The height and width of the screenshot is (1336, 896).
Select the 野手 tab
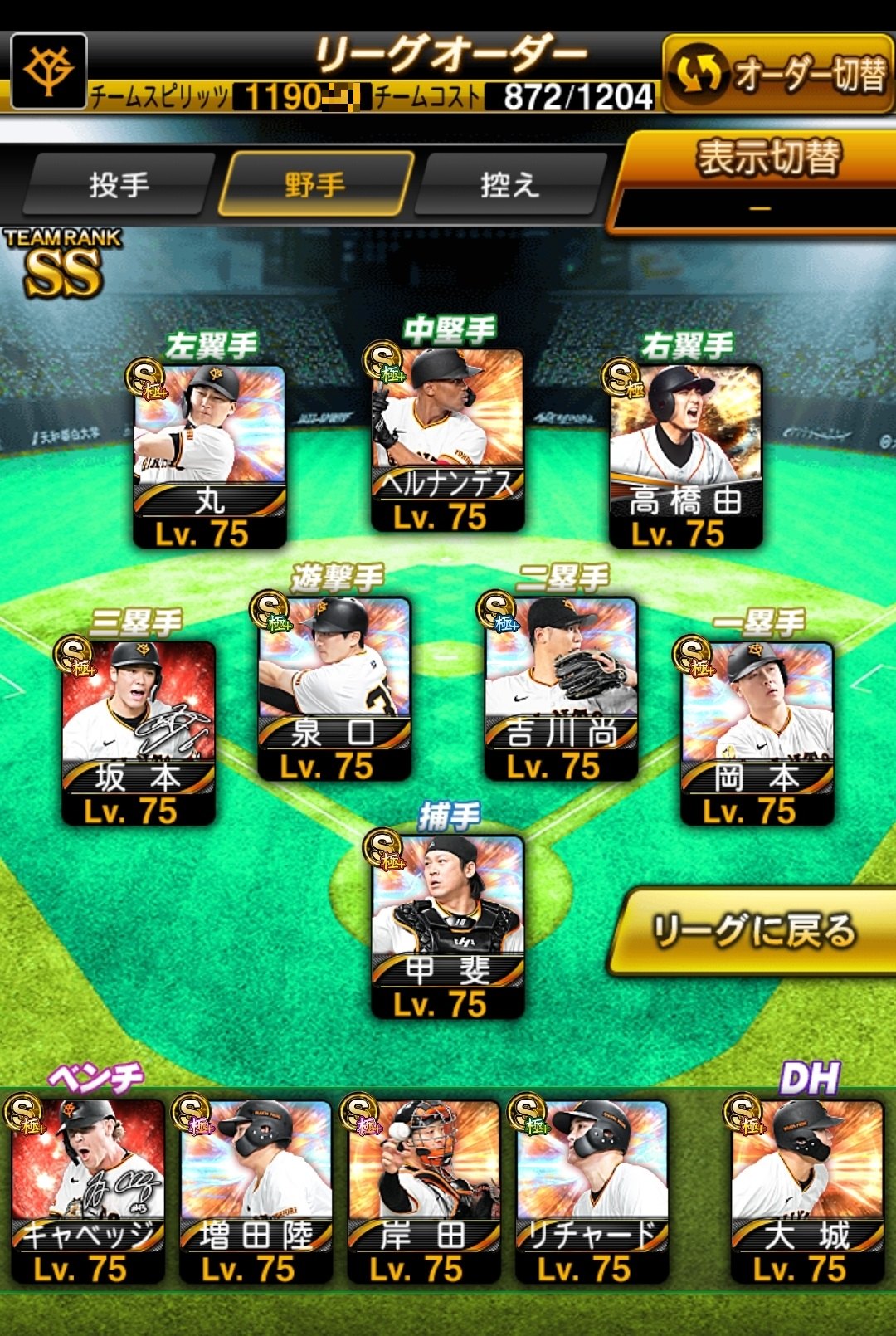click(315, 183)
